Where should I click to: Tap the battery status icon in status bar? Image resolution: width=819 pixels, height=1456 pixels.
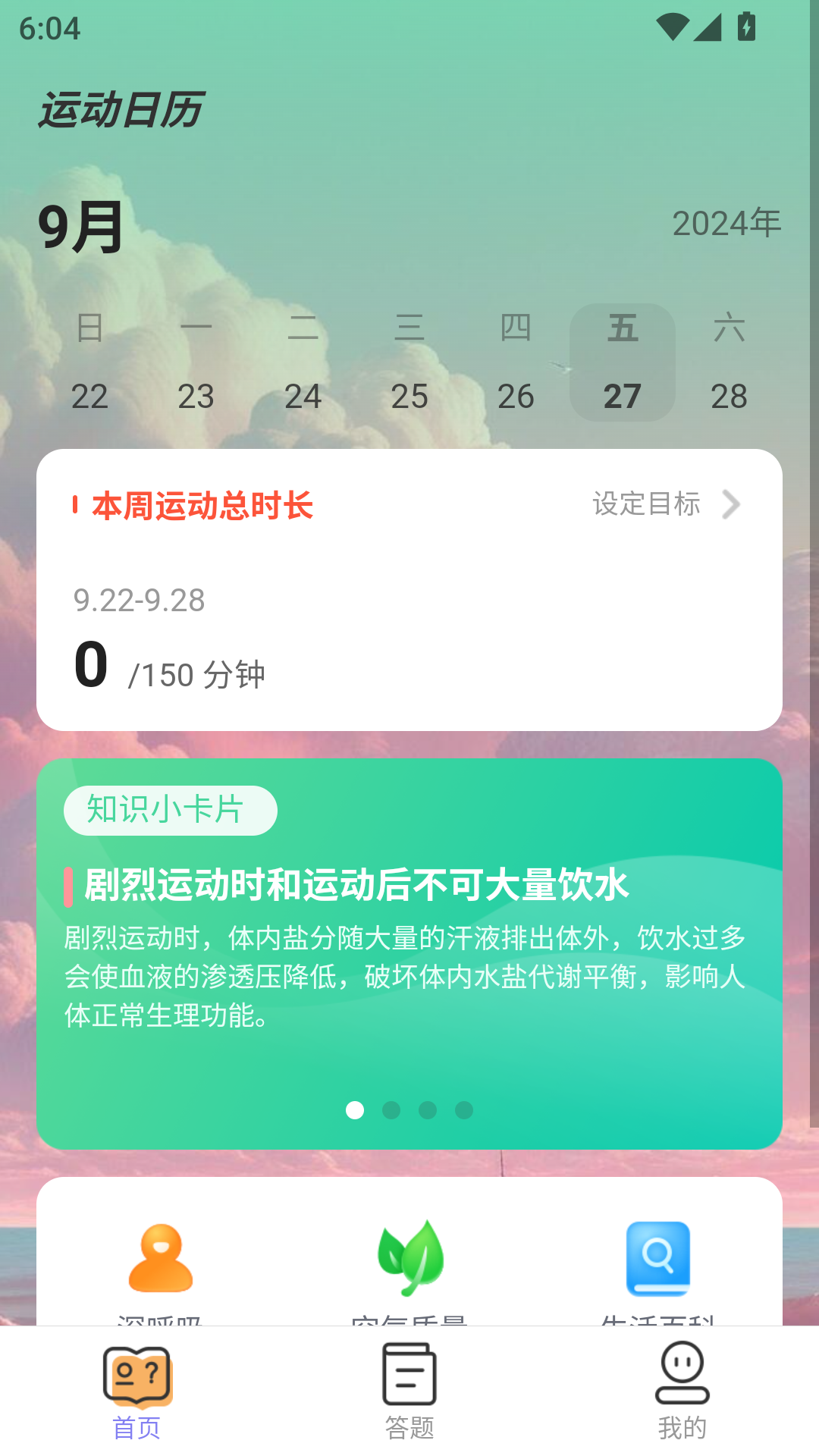point(746,29)
